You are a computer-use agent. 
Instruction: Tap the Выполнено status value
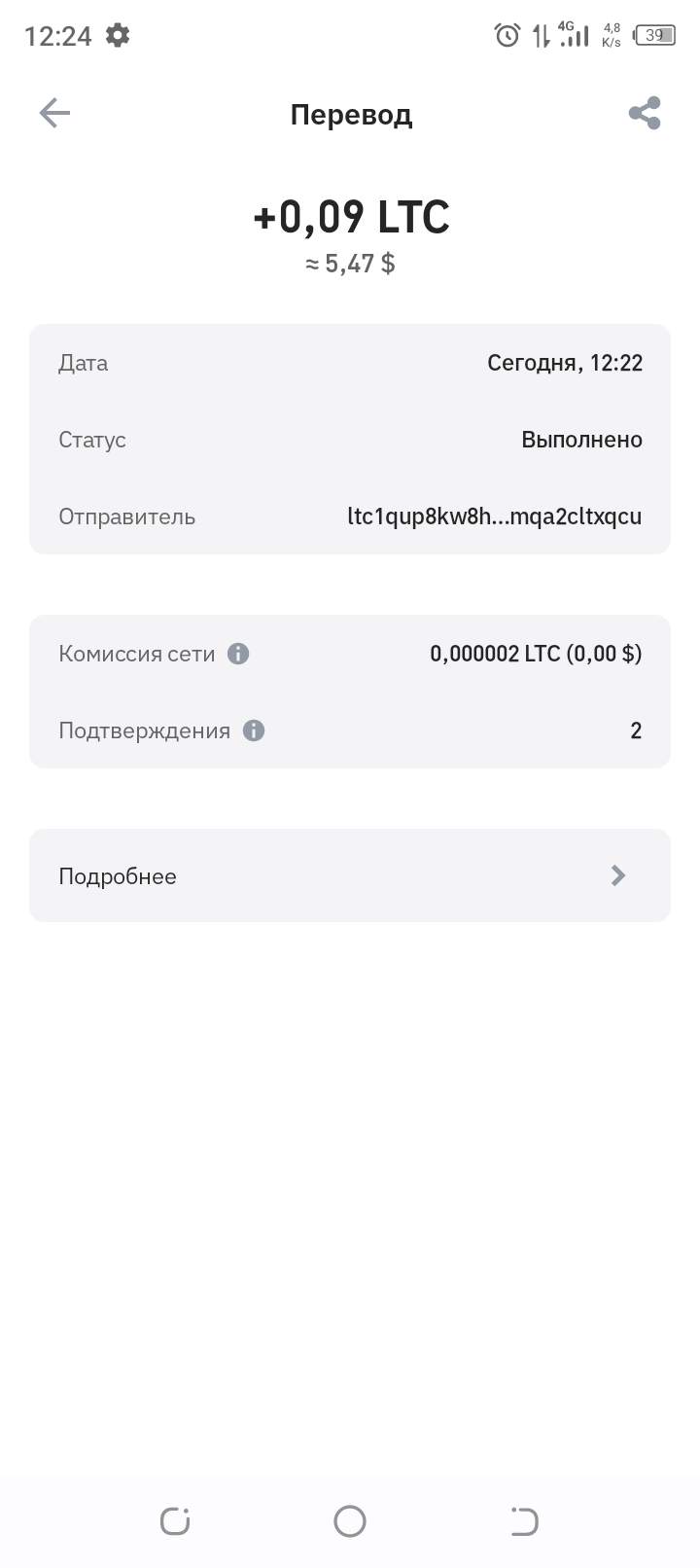(x=580, y=439)
